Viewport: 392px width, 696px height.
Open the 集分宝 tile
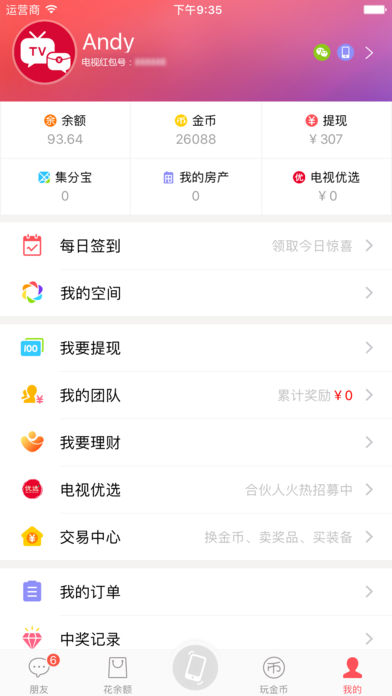(x=65, y=187)
